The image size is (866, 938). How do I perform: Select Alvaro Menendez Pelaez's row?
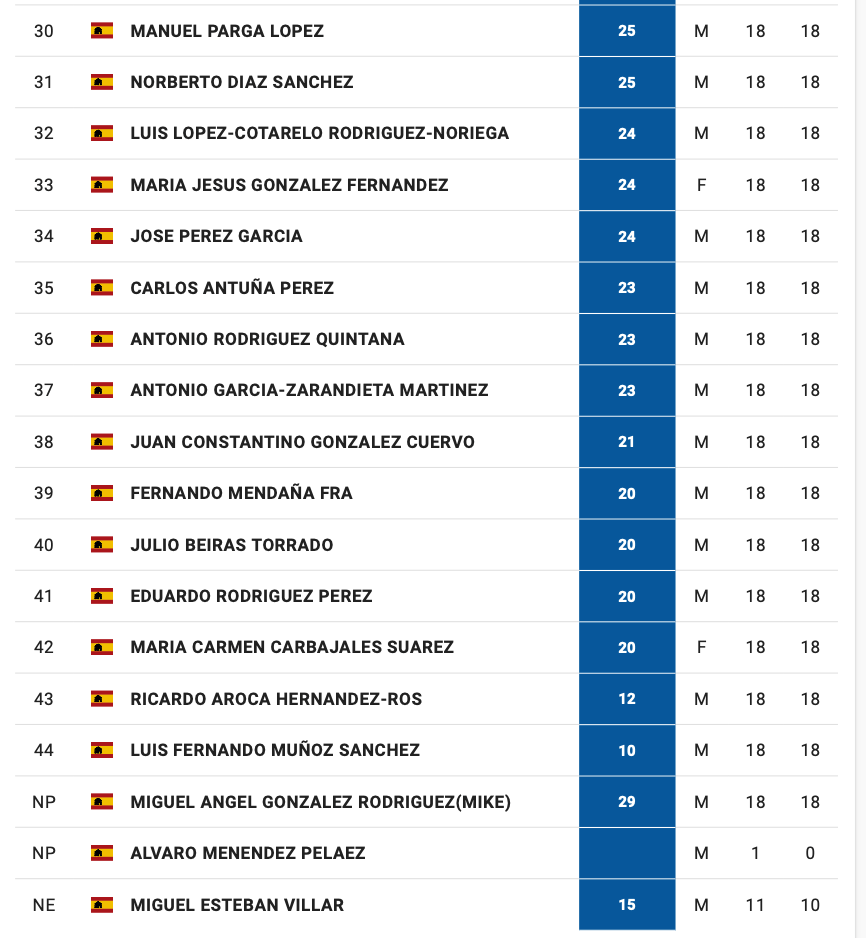[x=248, y=853]
